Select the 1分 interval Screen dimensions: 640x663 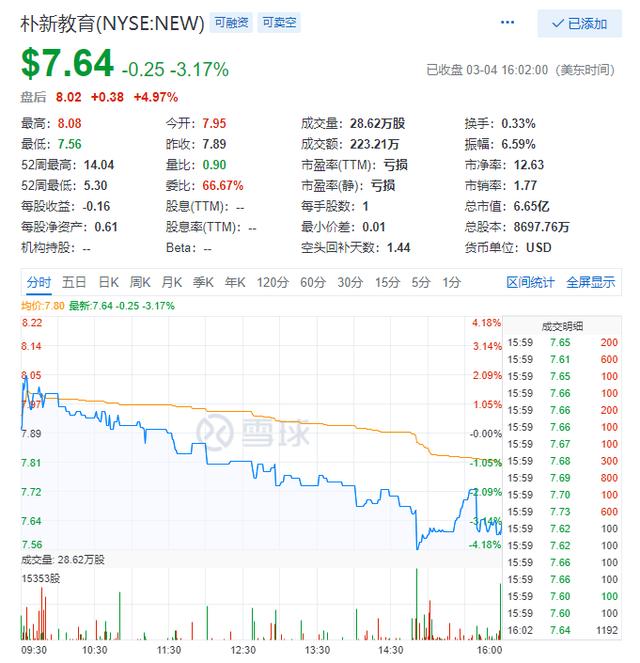coord(451,282)
